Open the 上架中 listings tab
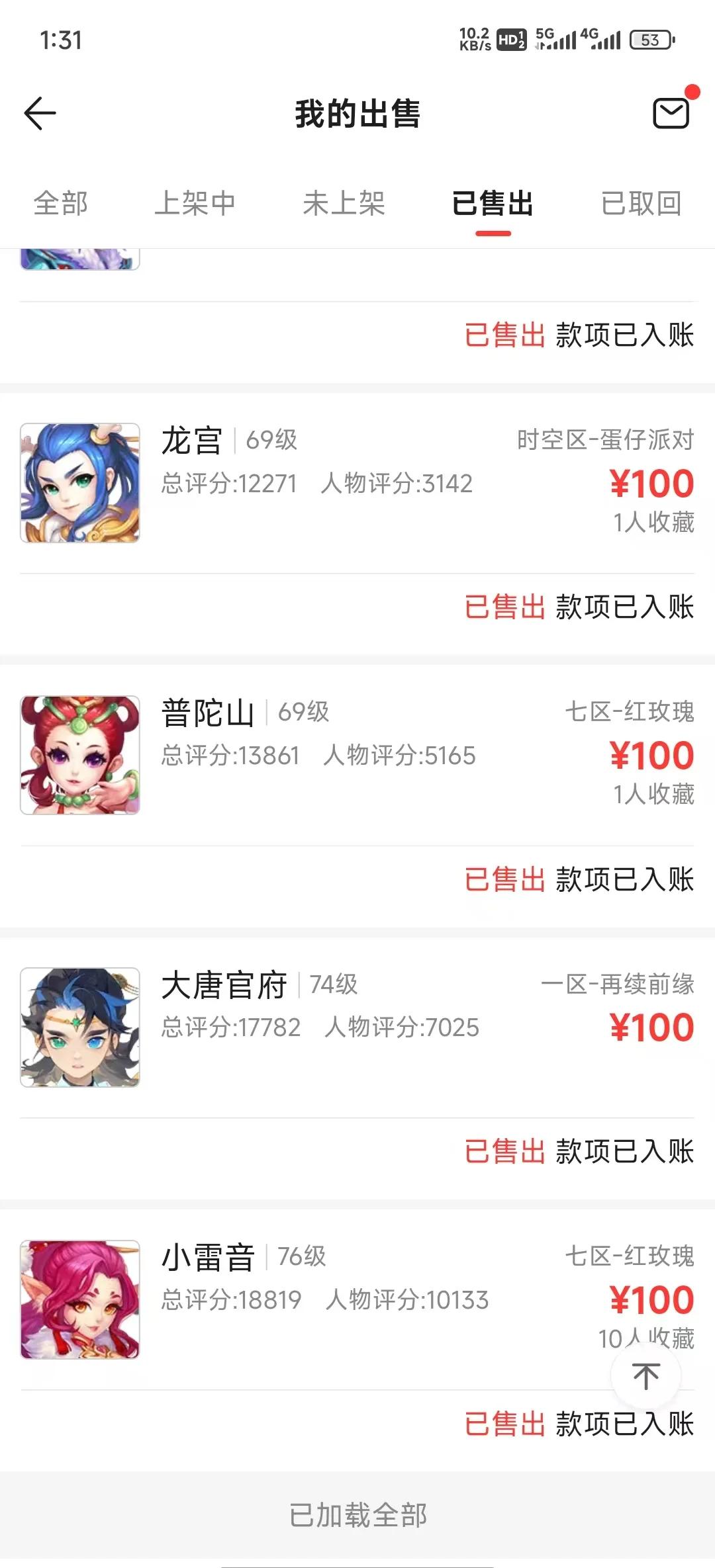715x1568 pixels. (197, 204)
